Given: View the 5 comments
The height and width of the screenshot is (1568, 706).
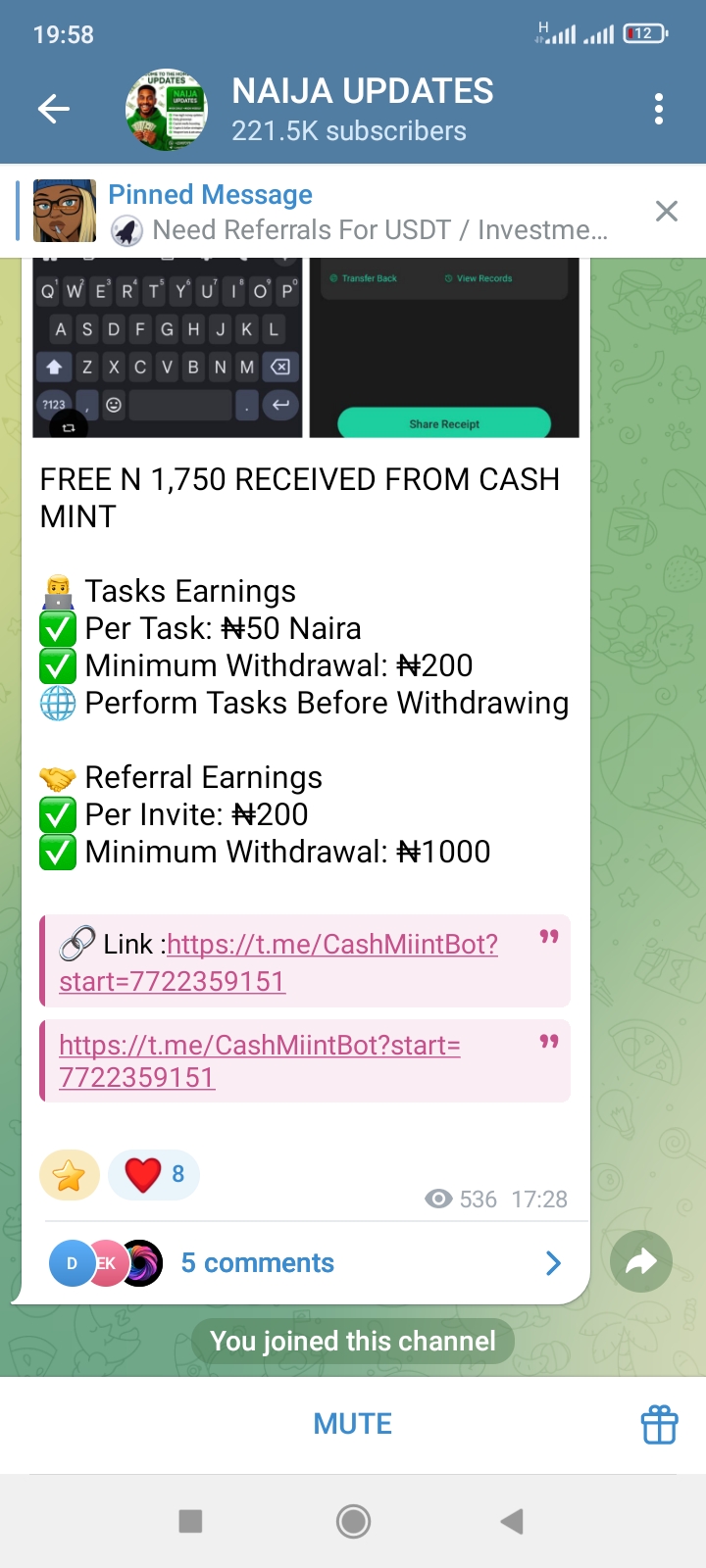Looking at the screenshot, I should click(258, 1263).
